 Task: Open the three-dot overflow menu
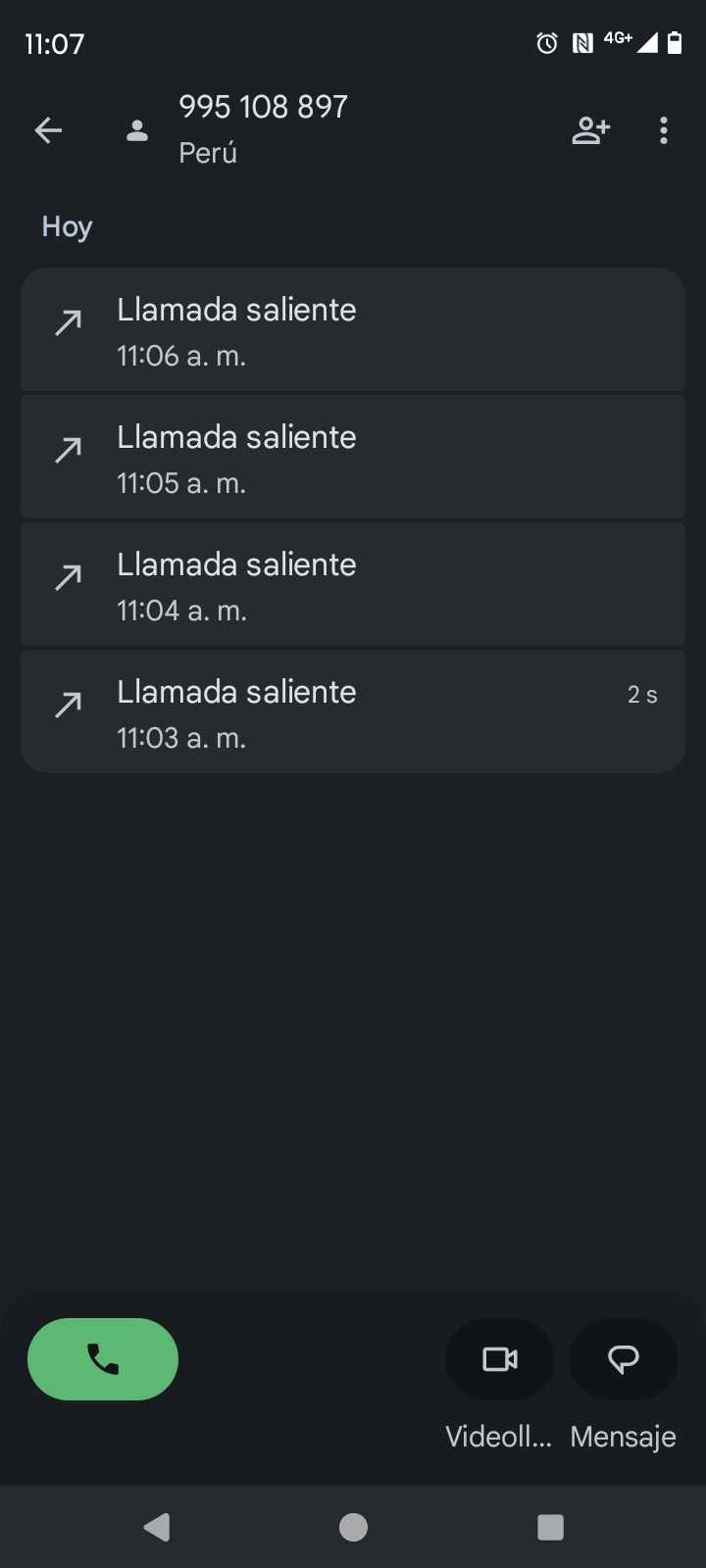point(664,130)
